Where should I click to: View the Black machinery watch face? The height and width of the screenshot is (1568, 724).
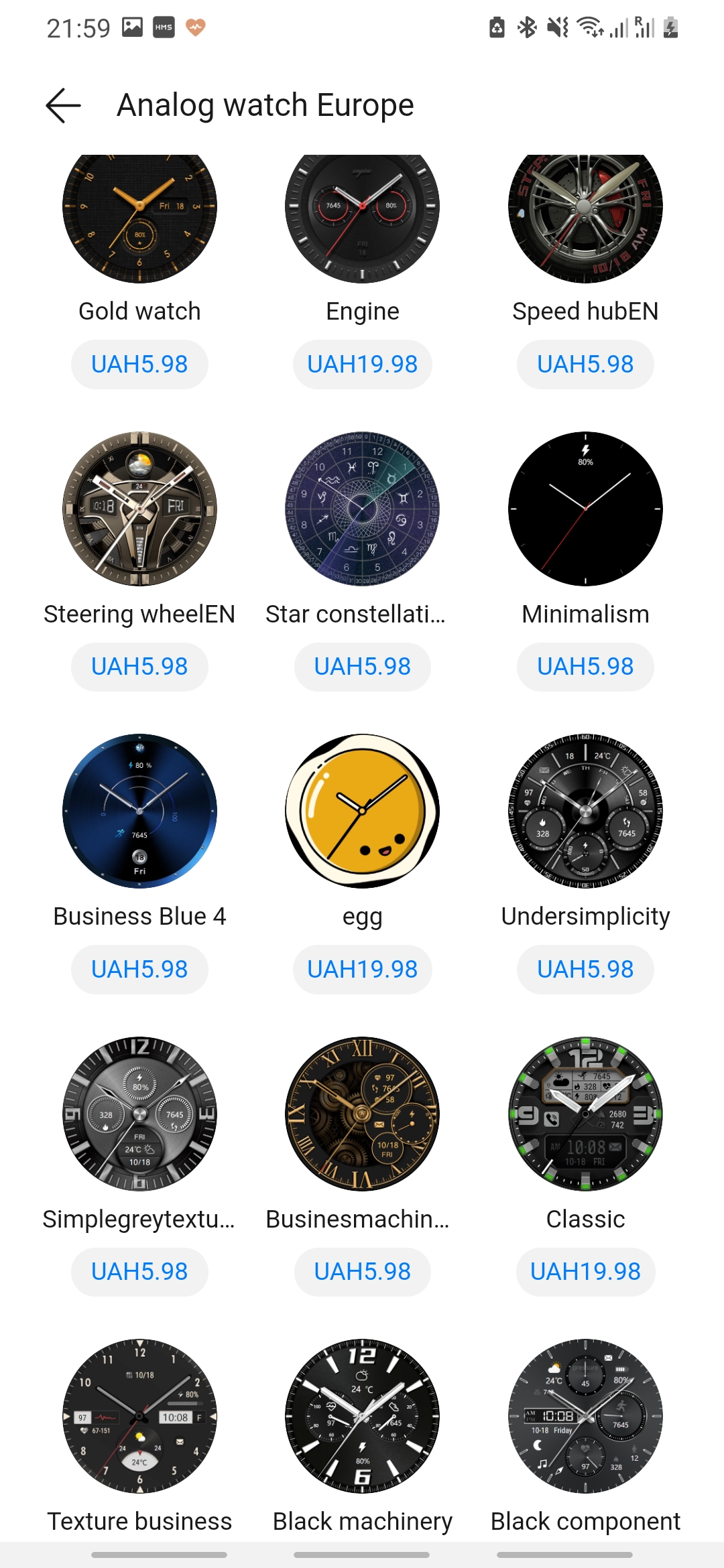(x=362, y=1416)
